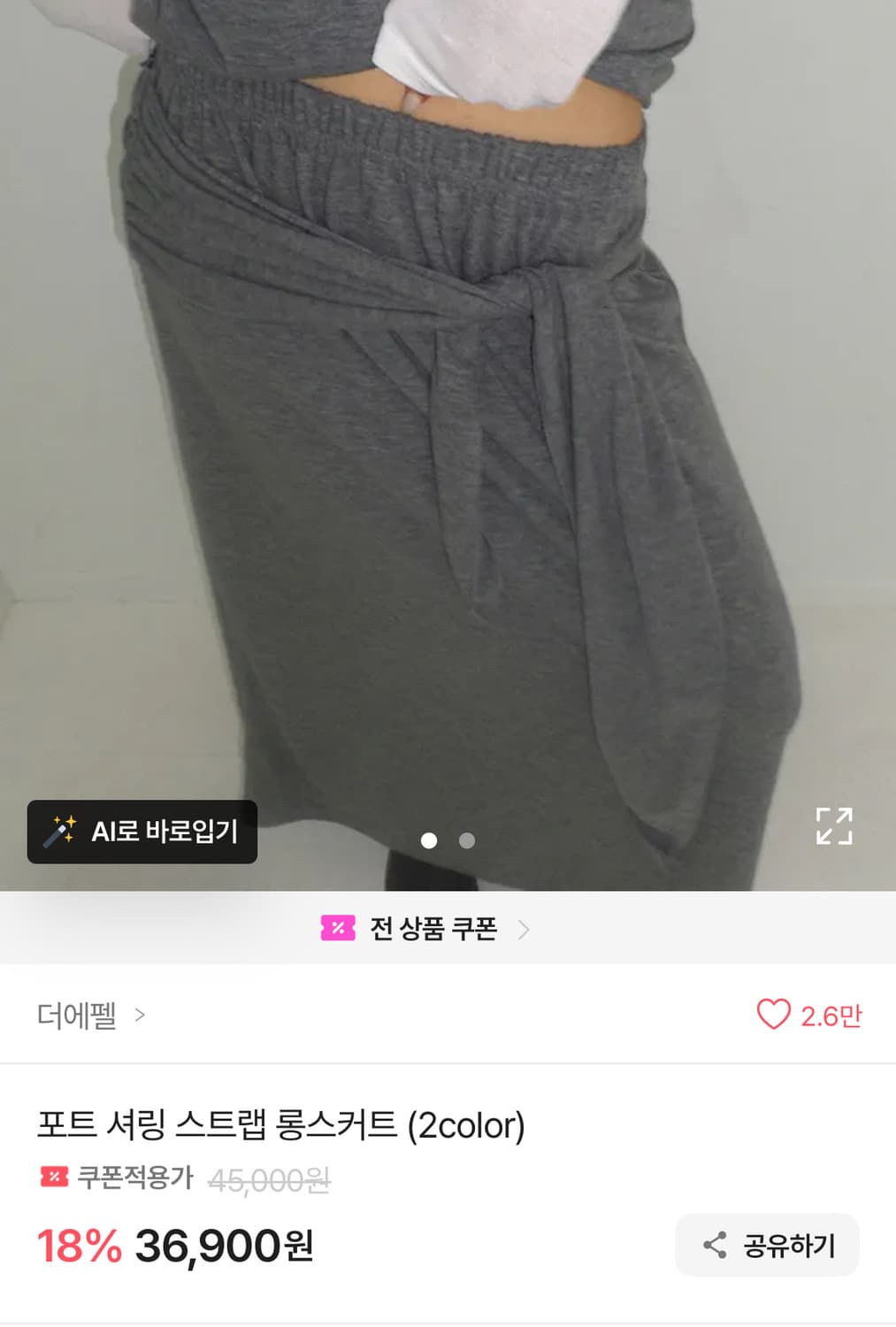The width and height of the screenshot is (896, 1327).
Task: Select the first carousel page dot
Action: click(431, 840)
